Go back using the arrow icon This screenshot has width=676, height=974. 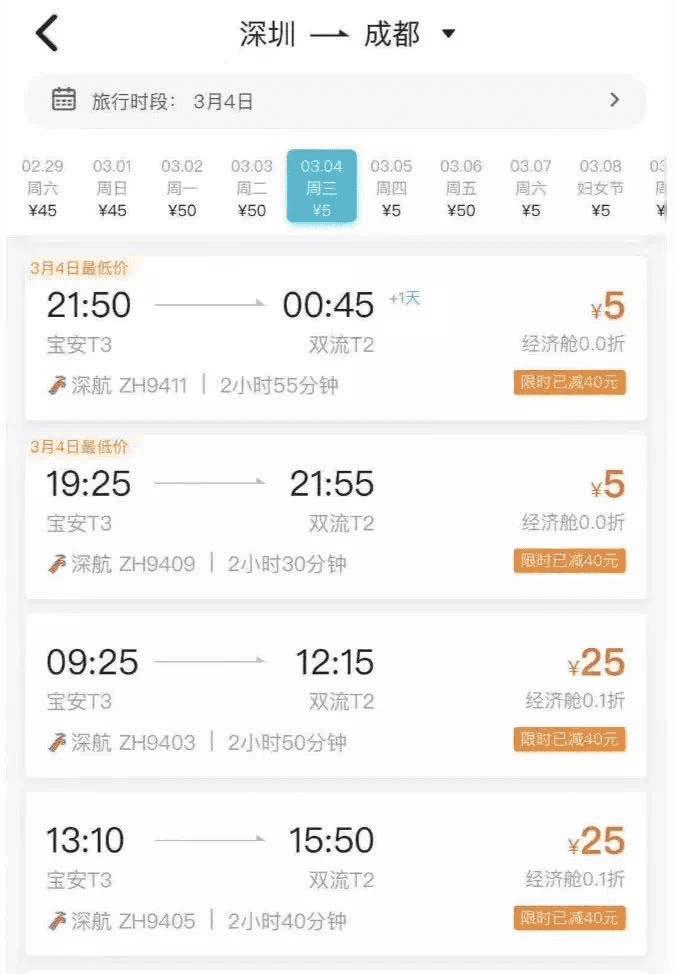47,33
